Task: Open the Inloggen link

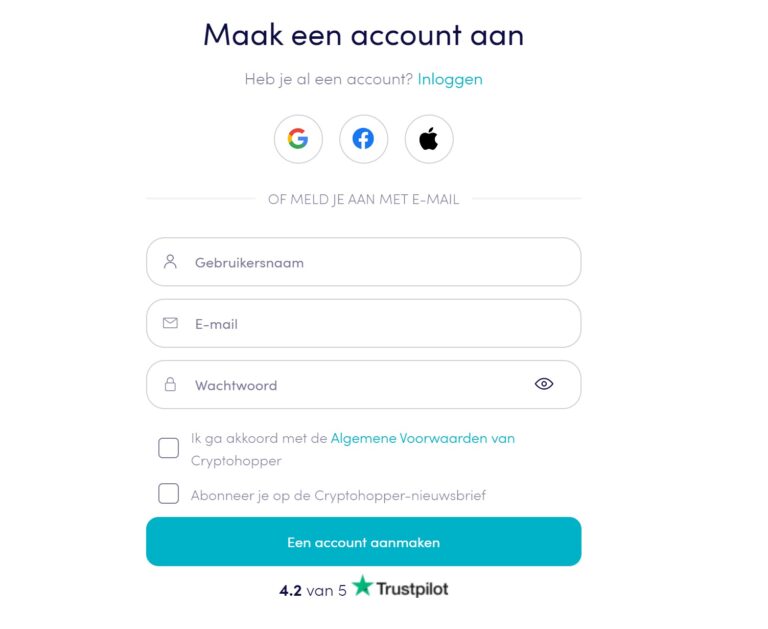Action: pos(450,79)
